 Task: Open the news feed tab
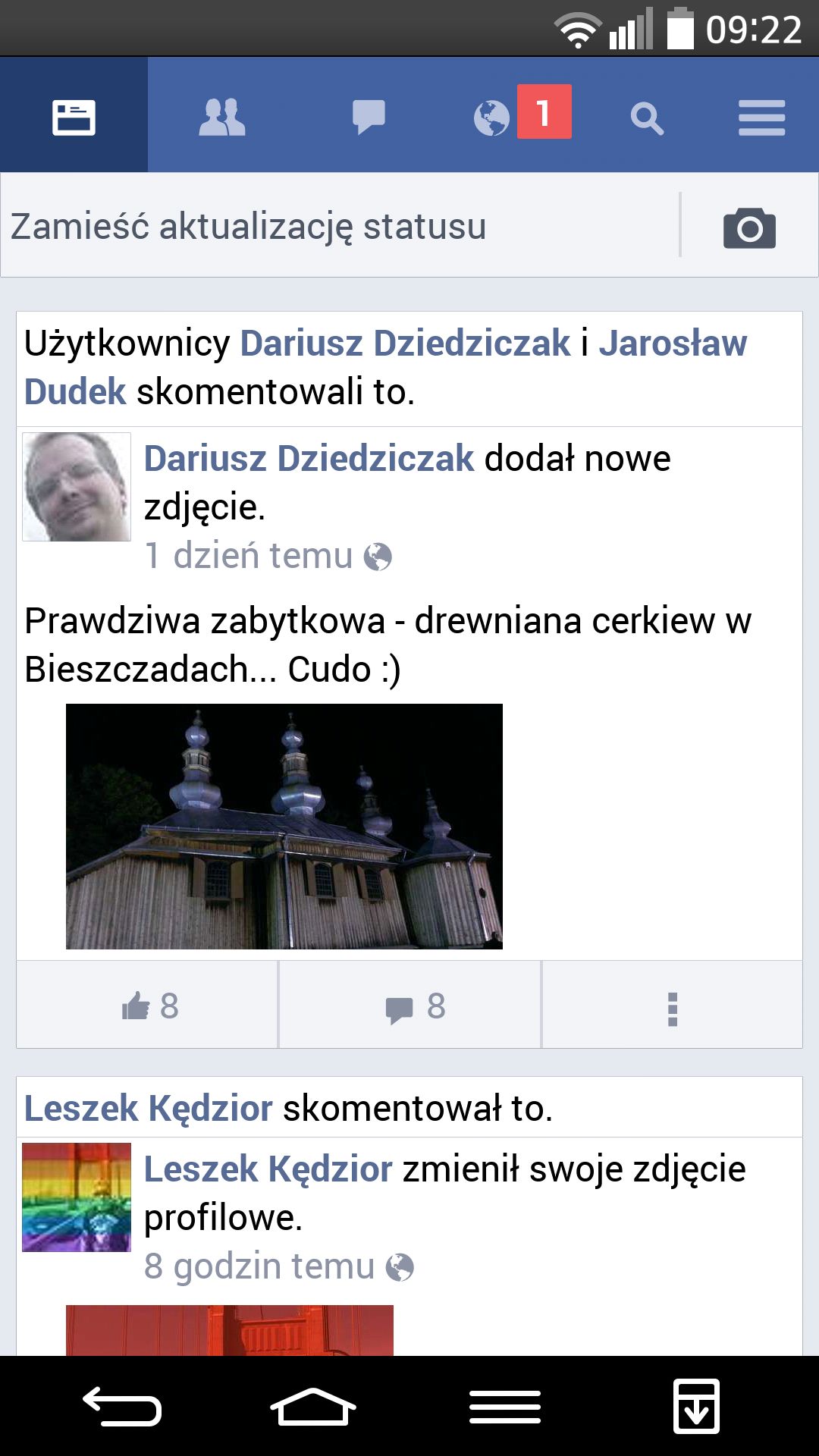(74, 116)
